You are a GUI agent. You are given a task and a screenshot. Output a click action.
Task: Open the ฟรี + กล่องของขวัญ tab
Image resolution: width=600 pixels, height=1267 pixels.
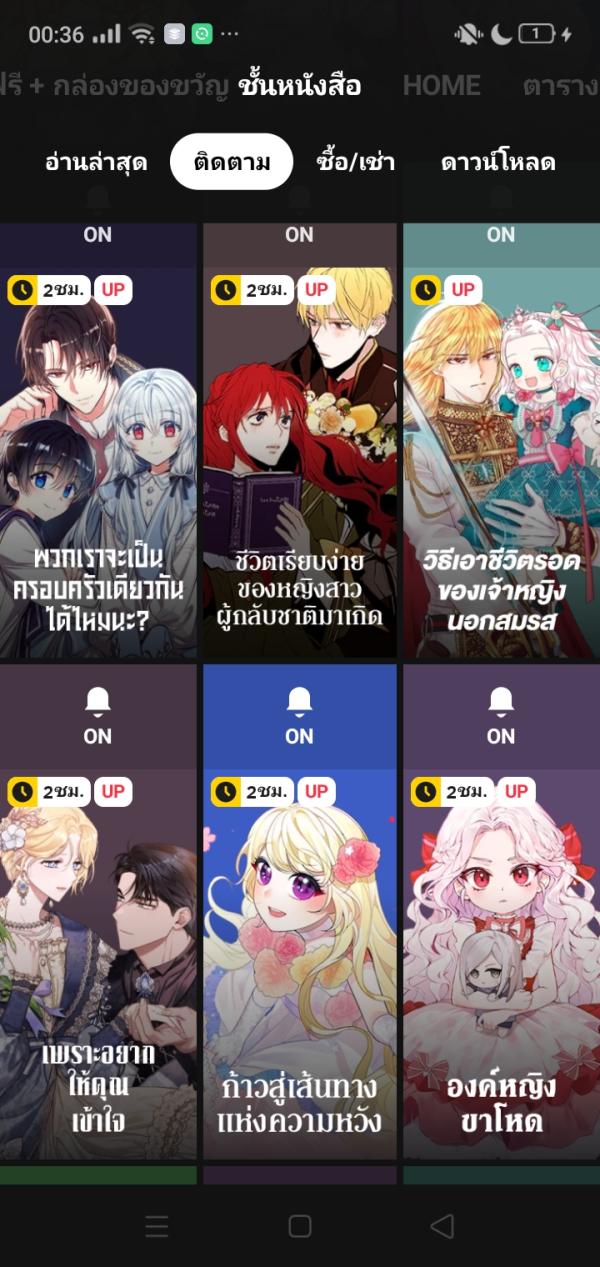[x=112, y=86]
